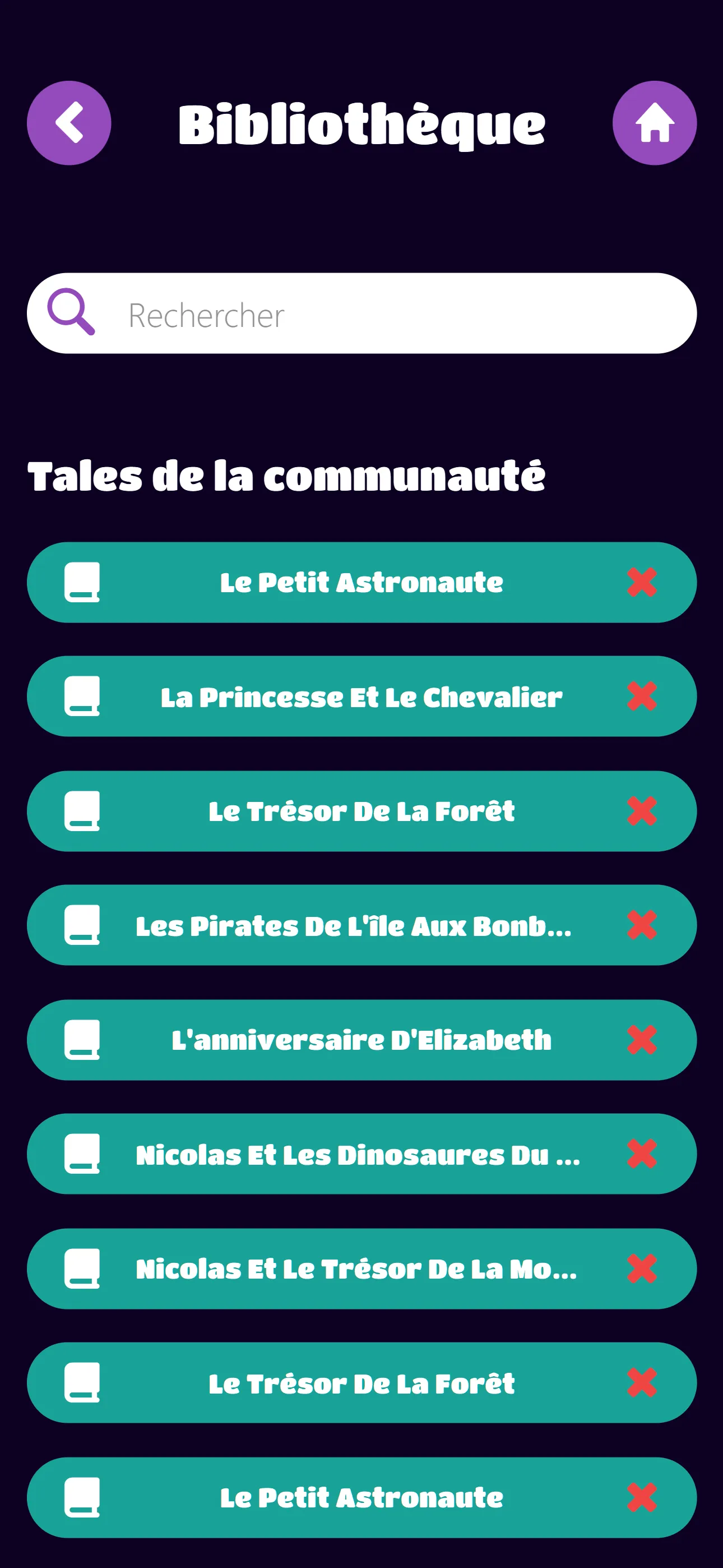Tap the red cross on Nicolas Et Le Trésor
723x1568 pixels.
coord(641,1269)
